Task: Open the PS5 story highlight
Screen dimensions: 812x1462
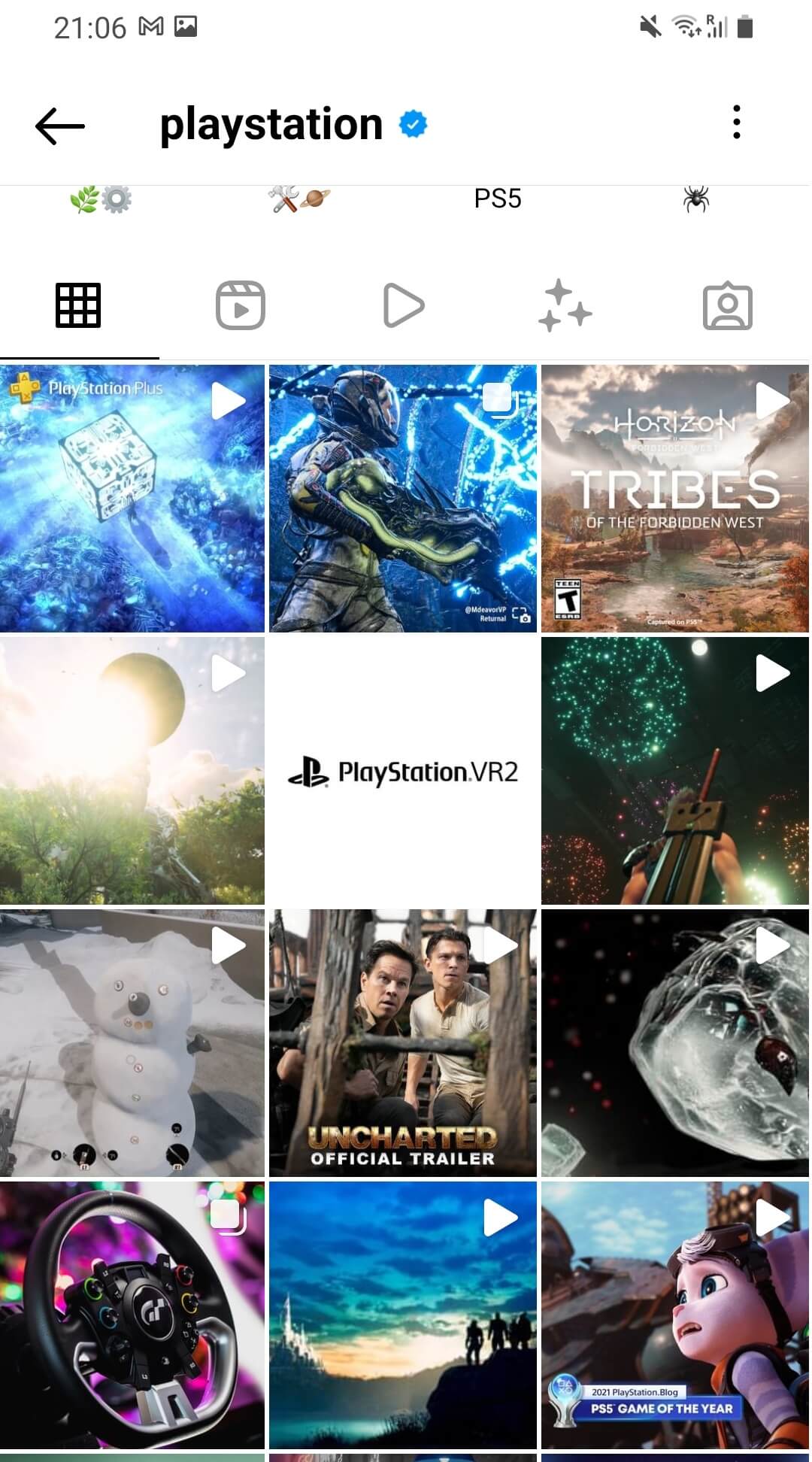Action: [496, 199]
